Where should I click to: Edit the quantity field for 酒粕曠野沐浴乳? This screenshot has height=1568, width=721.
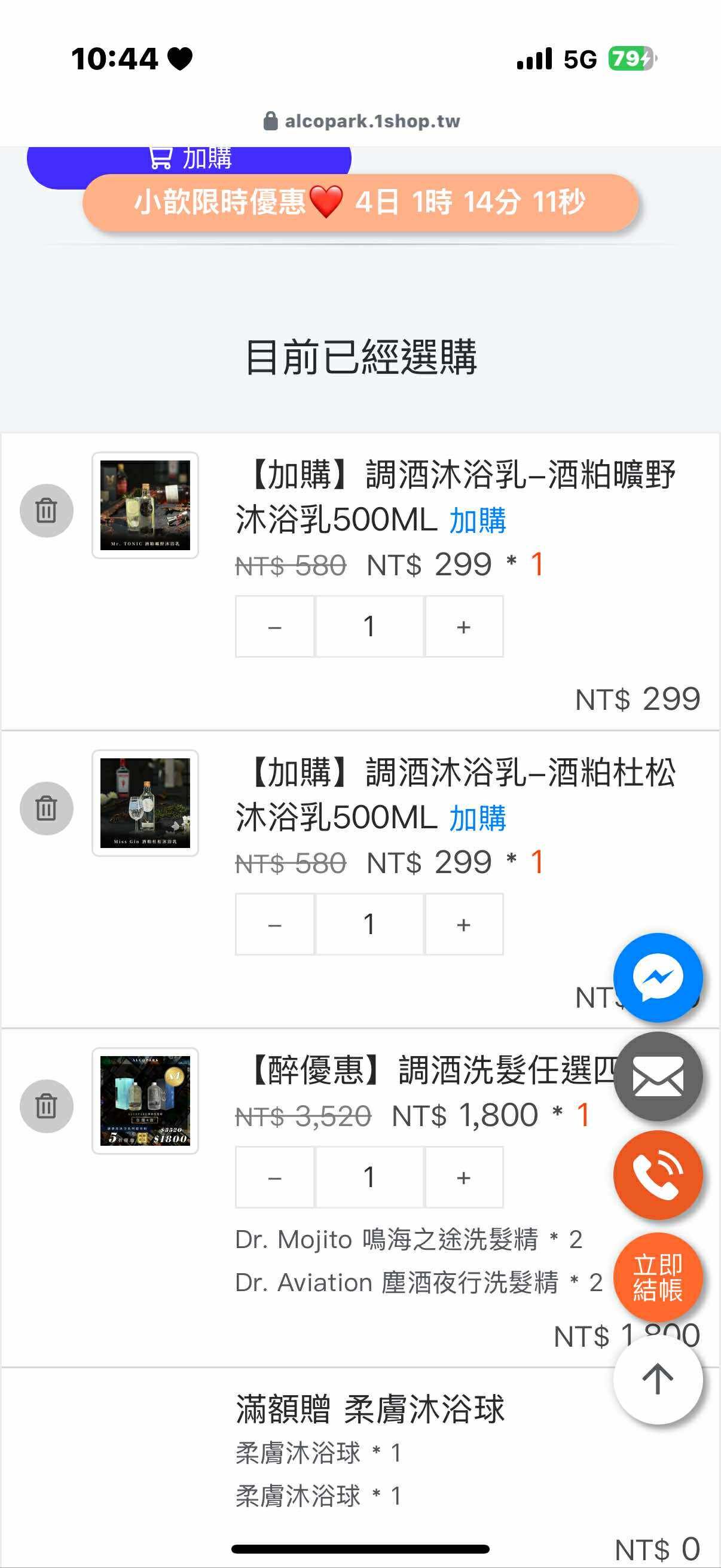click(x=369, y=626)
